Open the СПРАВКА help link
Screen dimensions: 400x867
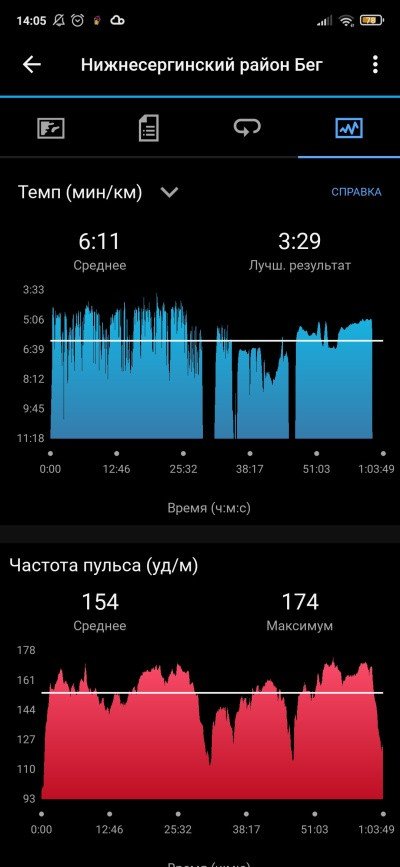[x=356, y=192]
